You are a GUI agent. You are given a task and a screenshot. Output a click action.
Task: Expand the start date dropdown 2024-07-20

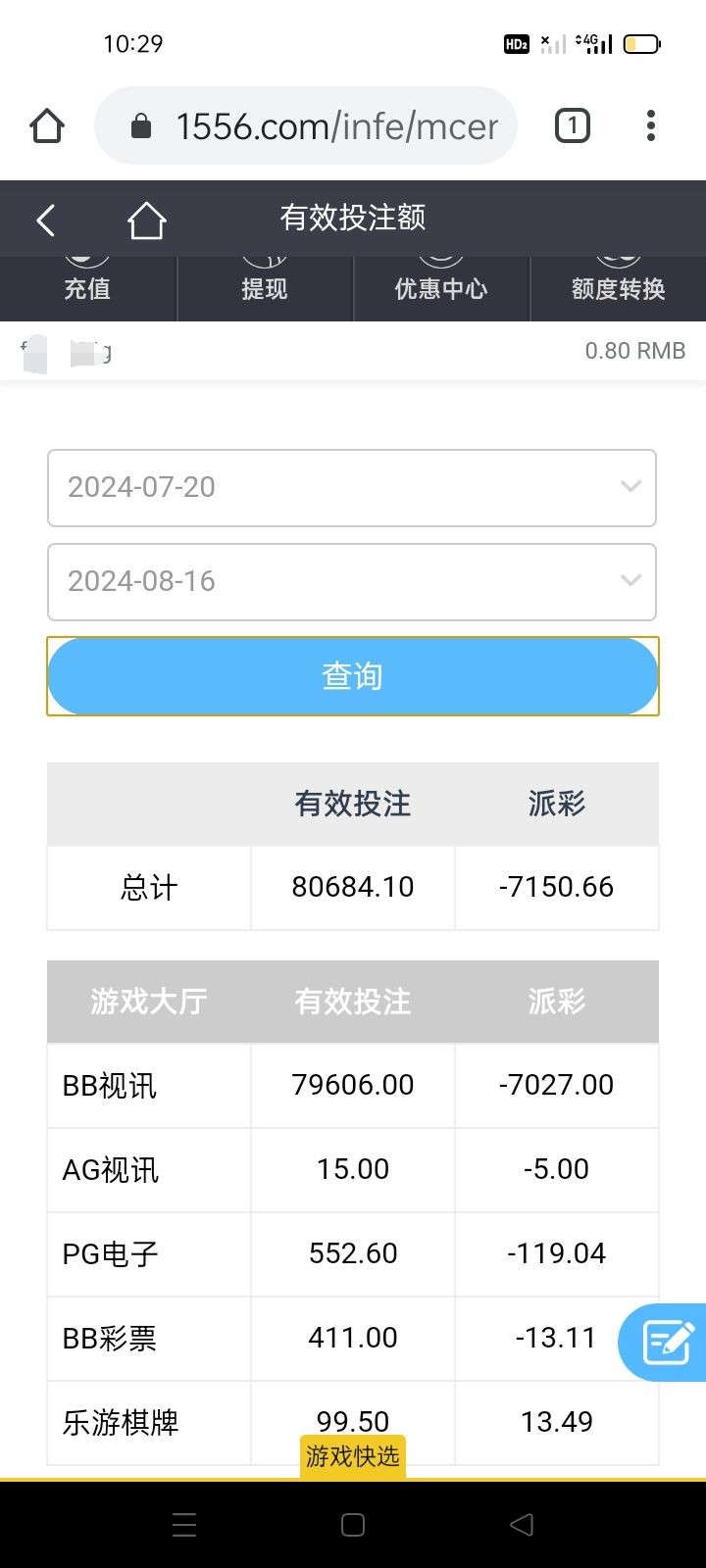pyautogui.click(x=352, y=488)
